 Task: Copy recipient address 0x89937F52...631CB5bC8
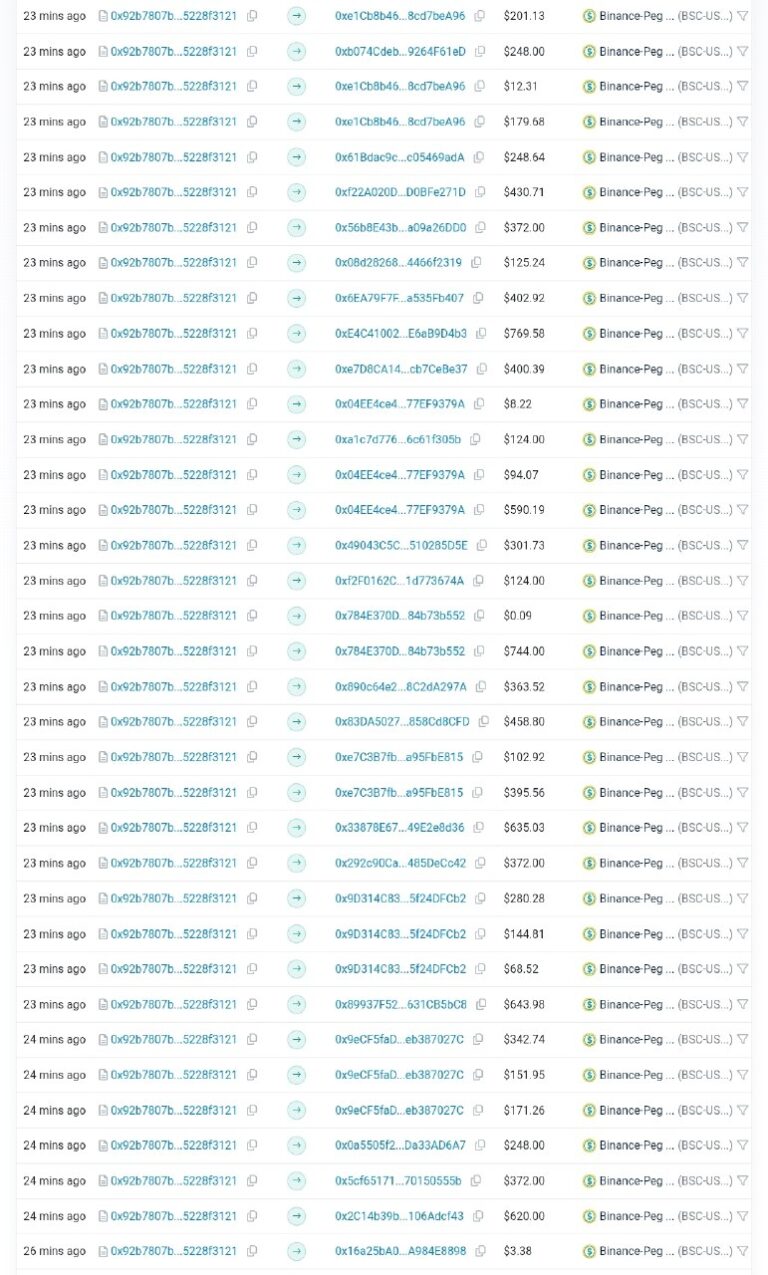click(480, 1004)
